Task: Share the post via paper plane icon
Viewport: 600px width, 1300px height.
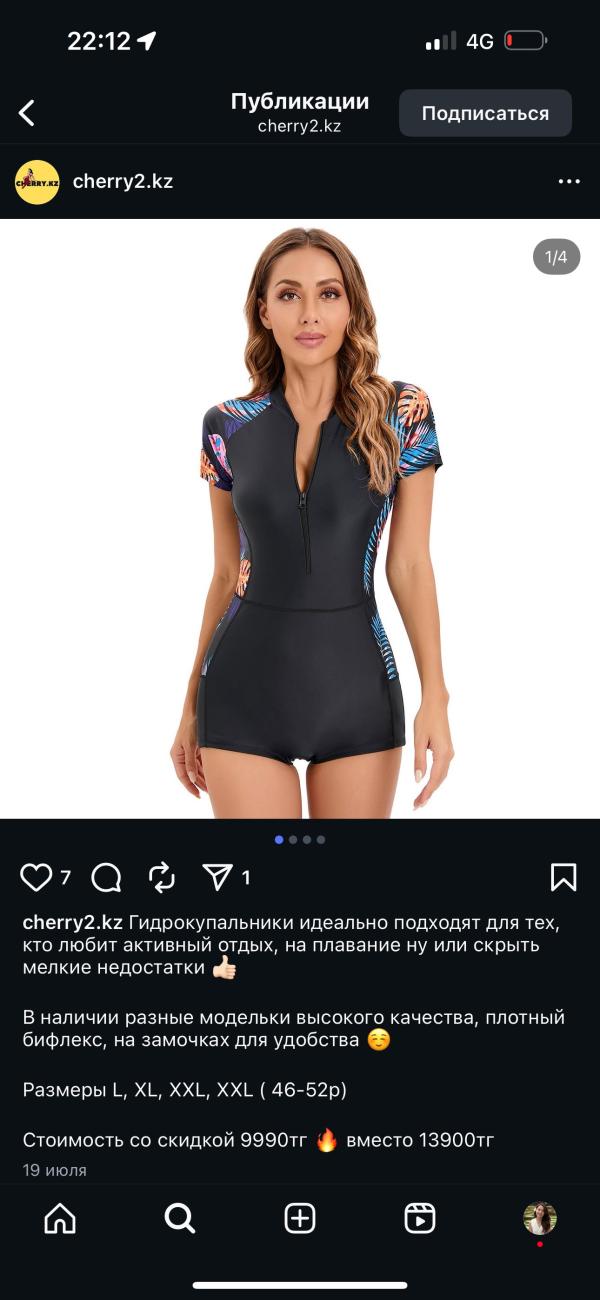Action: click(x=217, y=877)
